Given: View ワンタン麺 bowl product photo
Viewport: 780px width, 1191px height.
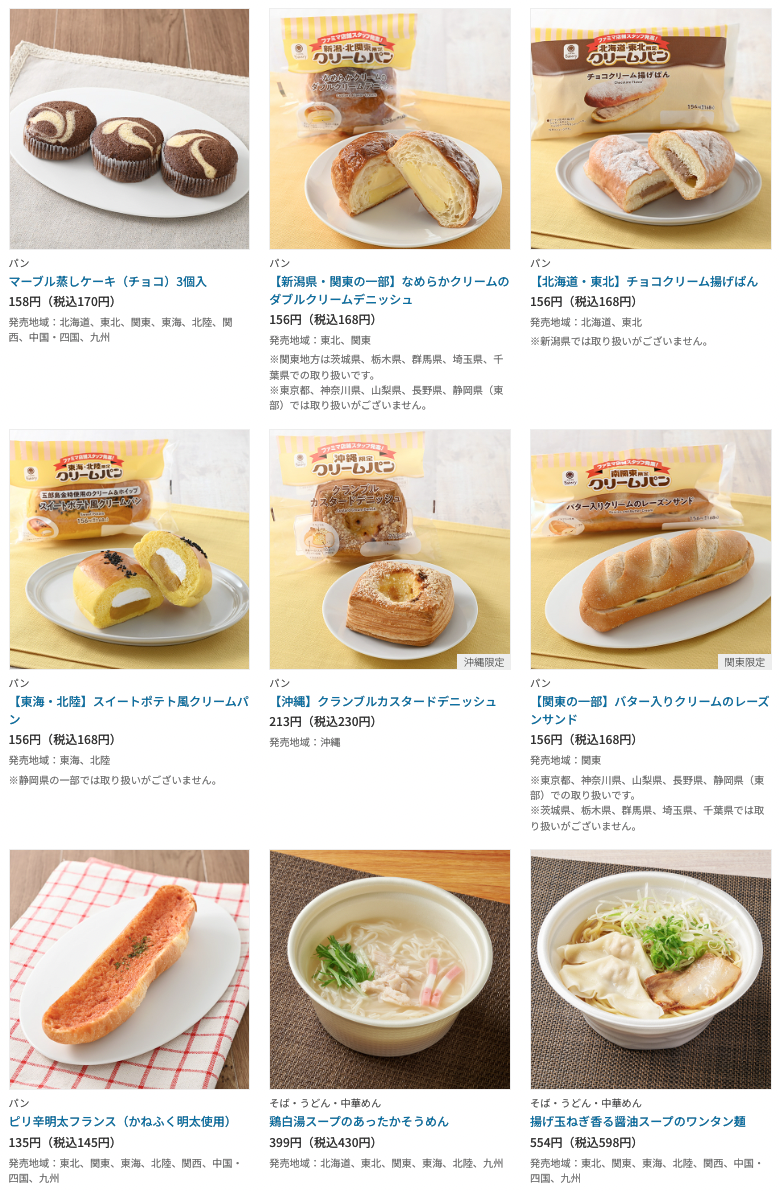Looking at the screenshot, I should click(x=650, y=969).
